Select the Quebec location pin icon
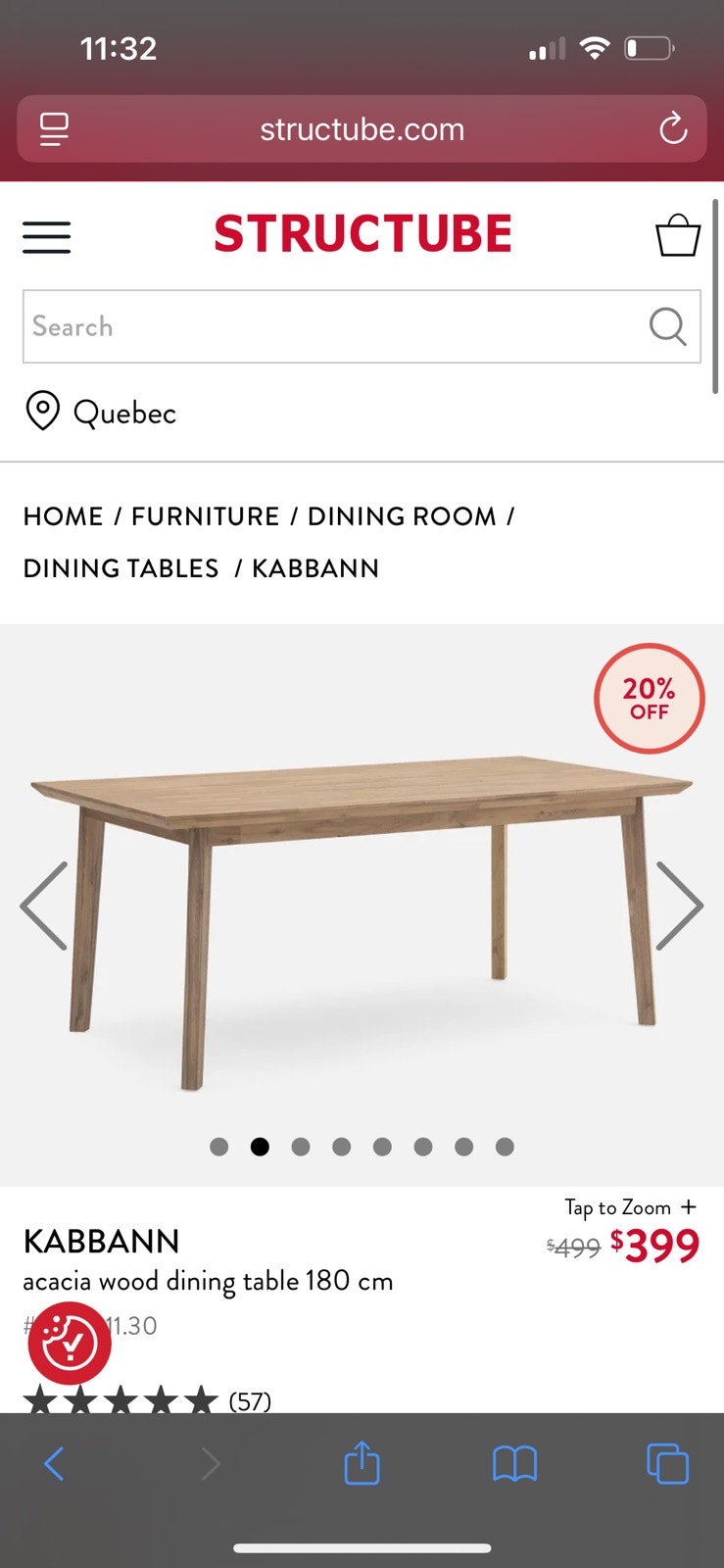Image resolution: width=724 pixels, height=1568 pixels. click(x=42, y=412)
